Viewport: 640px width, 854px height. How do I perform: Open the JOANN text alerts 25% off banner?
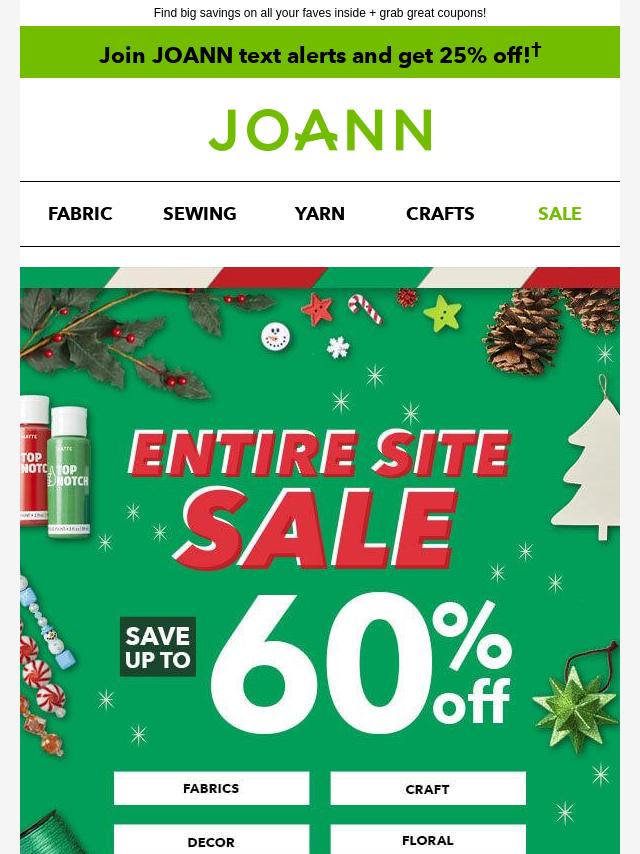pyautogui.click(x=320, y=54)
